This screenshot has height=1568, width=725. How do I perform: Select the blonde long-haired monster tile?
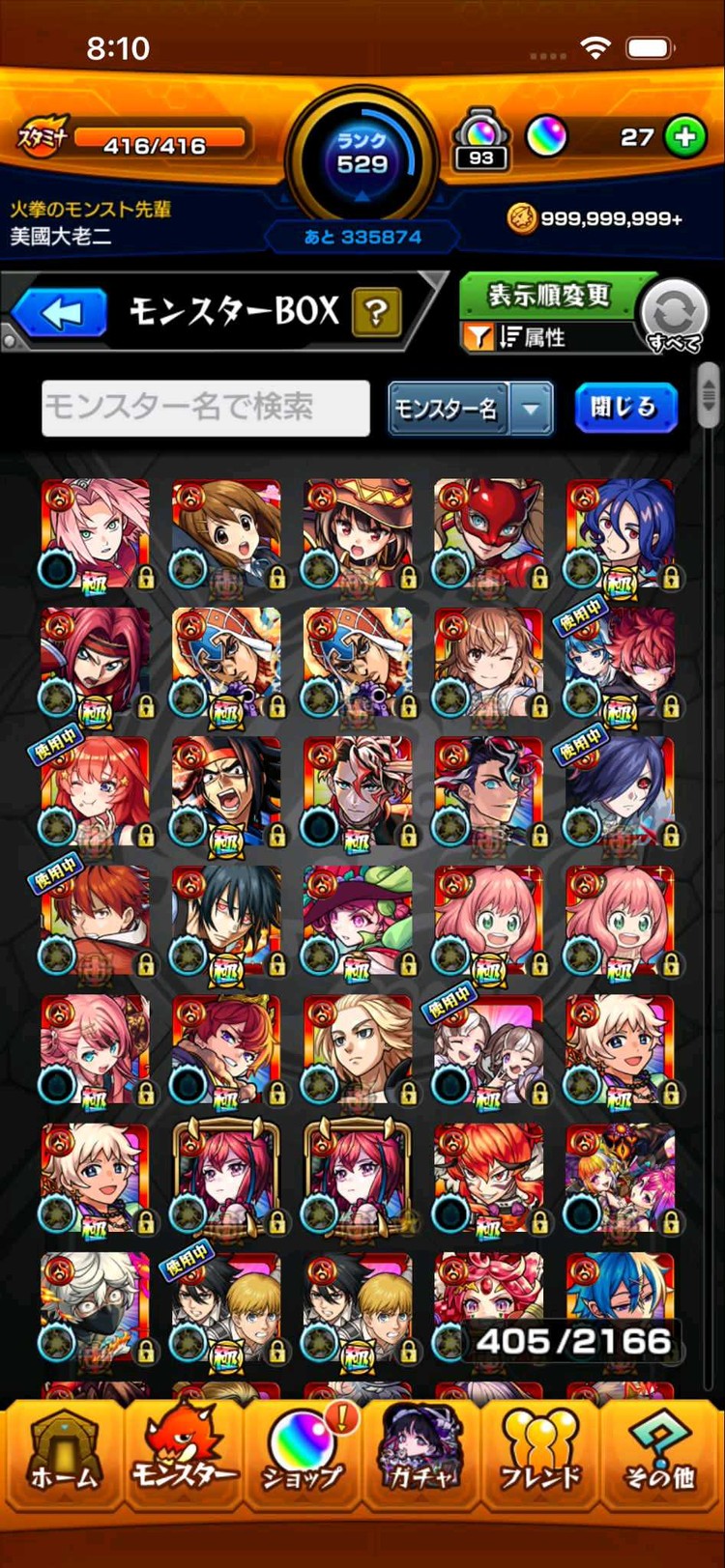pyautogui.click(x=357, y=1050)
